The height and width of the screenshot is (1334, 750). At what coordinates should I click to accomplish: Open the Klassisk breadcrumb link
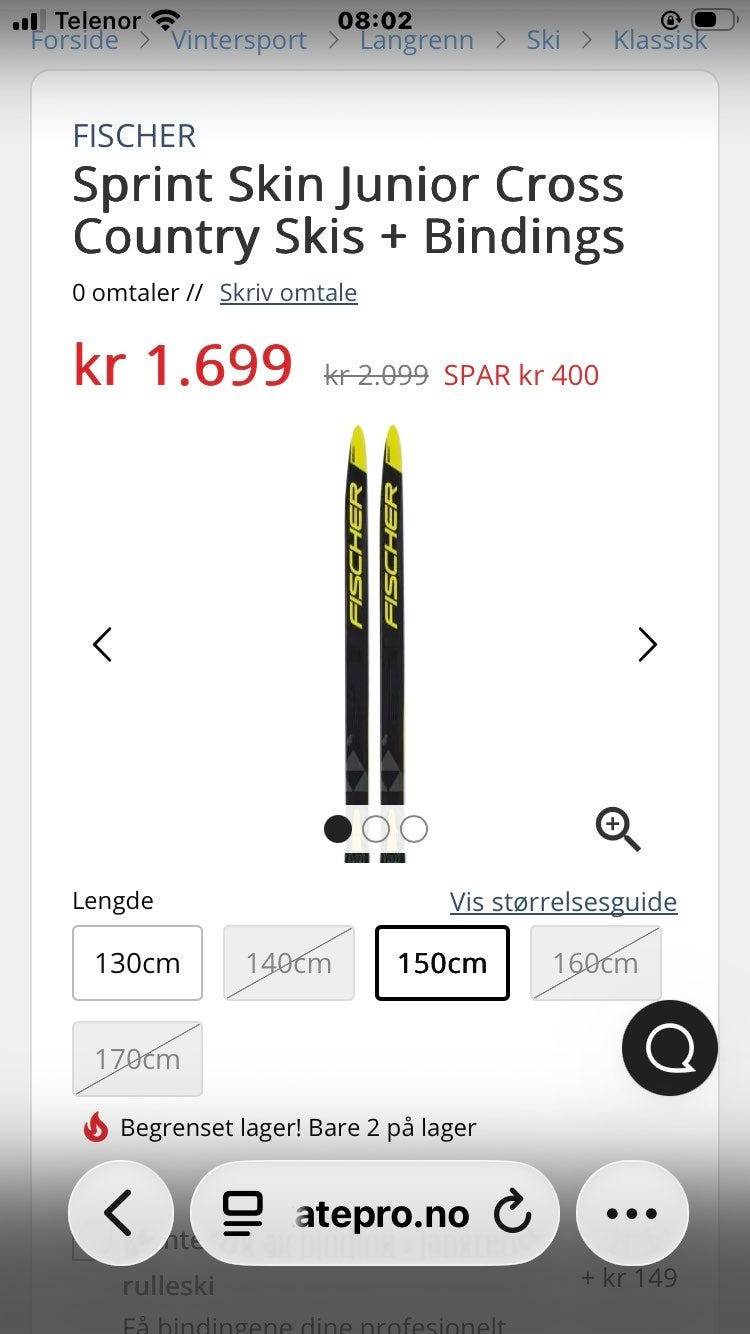660,41
